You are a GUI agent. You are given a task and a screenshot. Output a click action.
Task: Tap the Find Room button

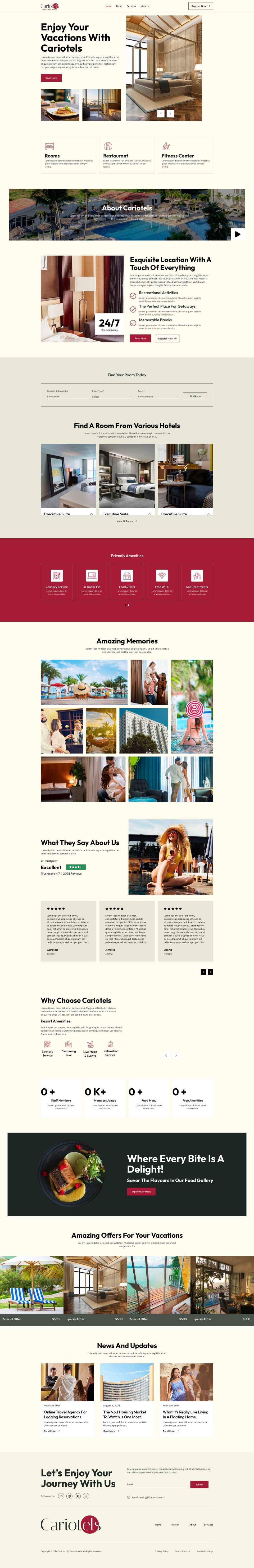[196, 396]
